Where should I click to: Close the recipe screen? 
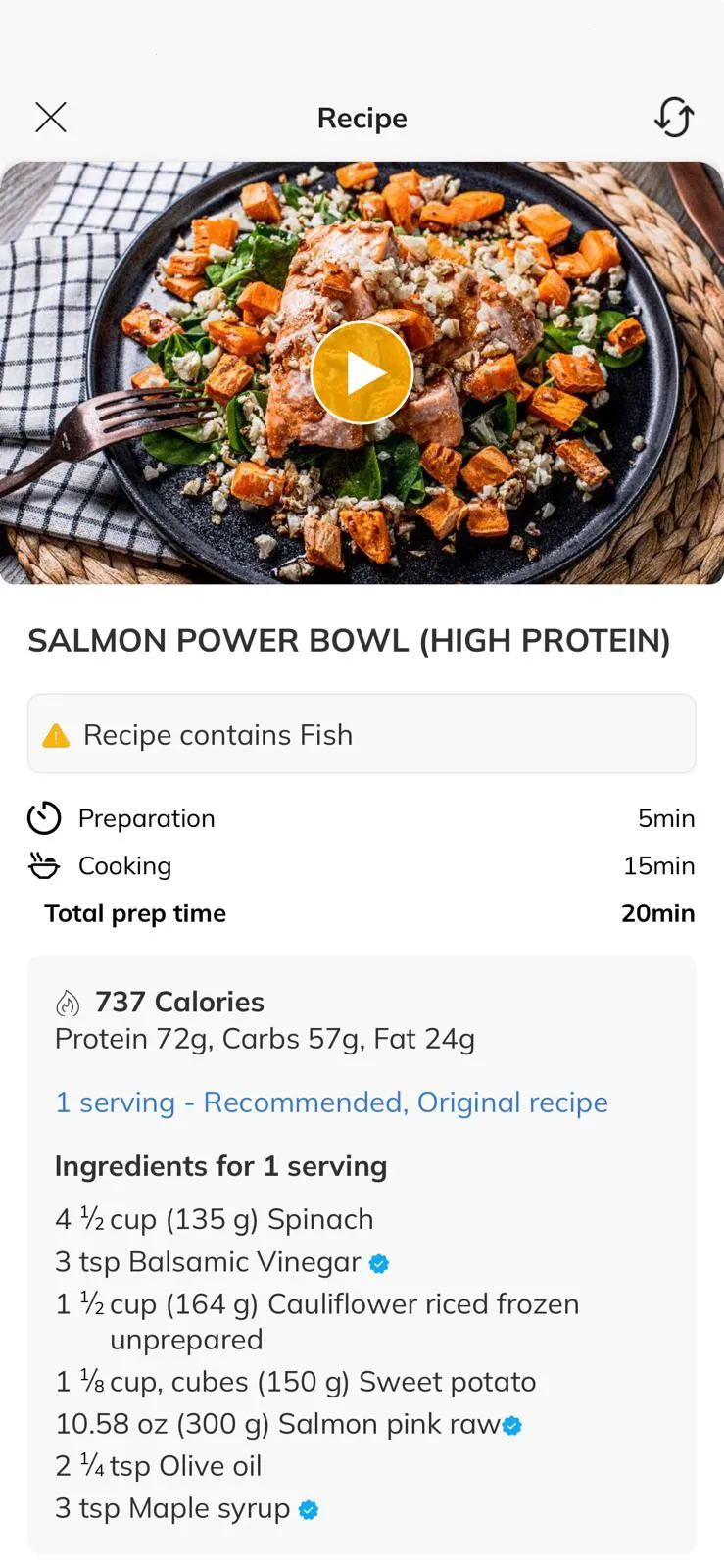click(51, 118)
